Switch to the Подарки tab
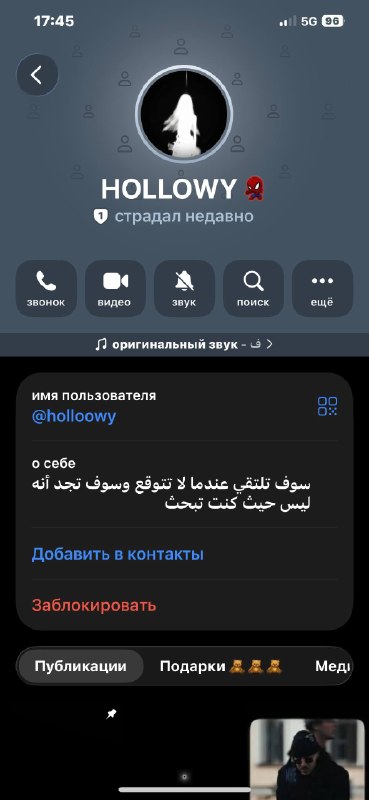 pos(220,666)
